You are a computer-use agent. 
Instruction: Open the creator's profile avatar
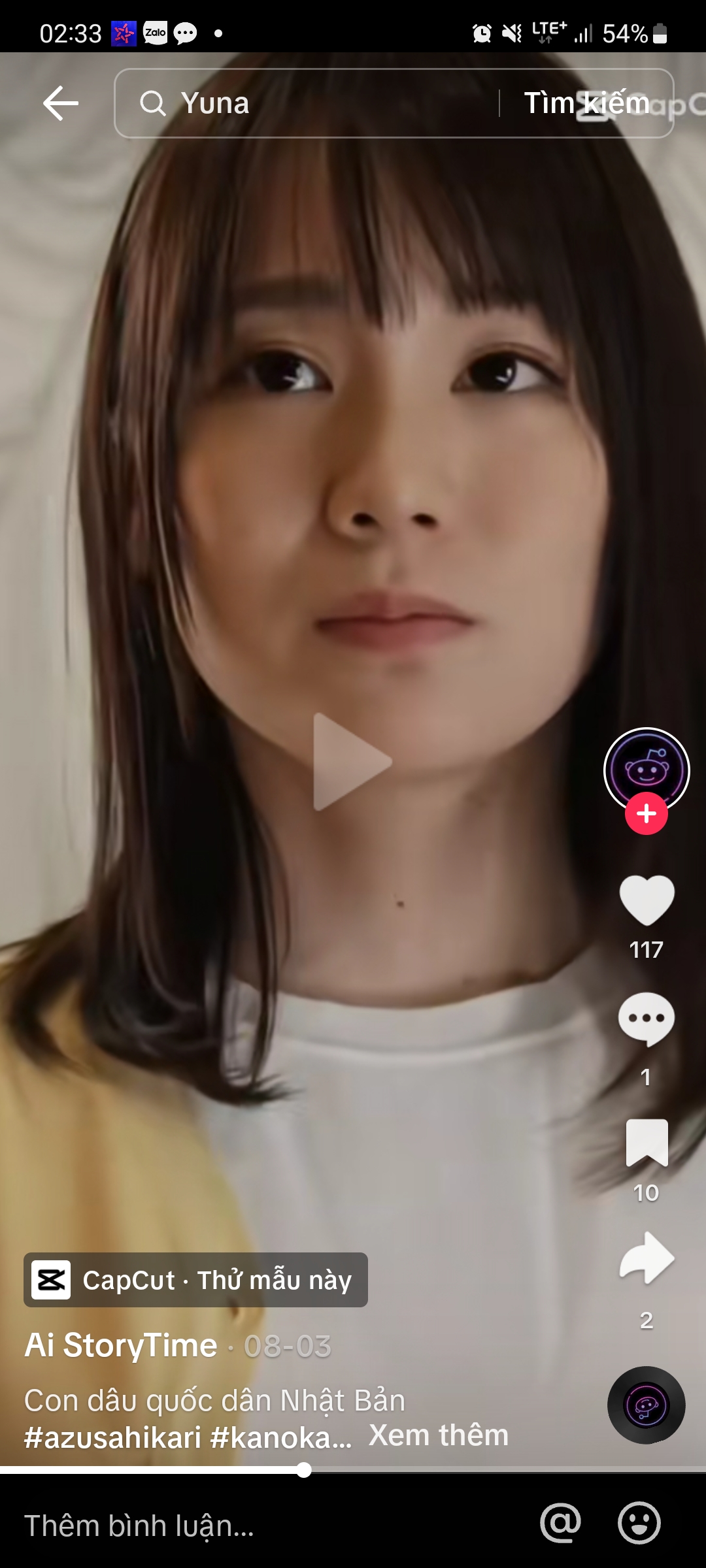(647, 770)
